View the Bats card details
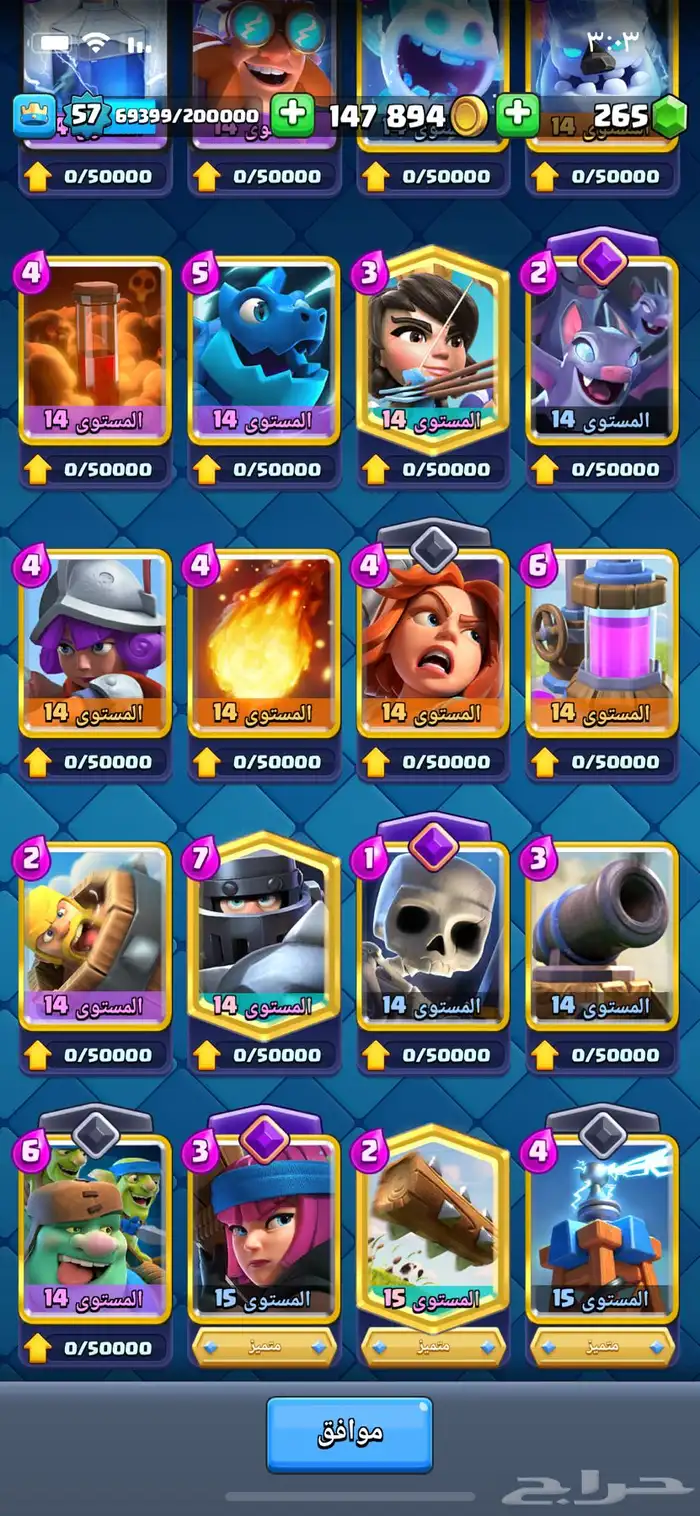Screen dimensions: 700x1516 tap(602, 350)
